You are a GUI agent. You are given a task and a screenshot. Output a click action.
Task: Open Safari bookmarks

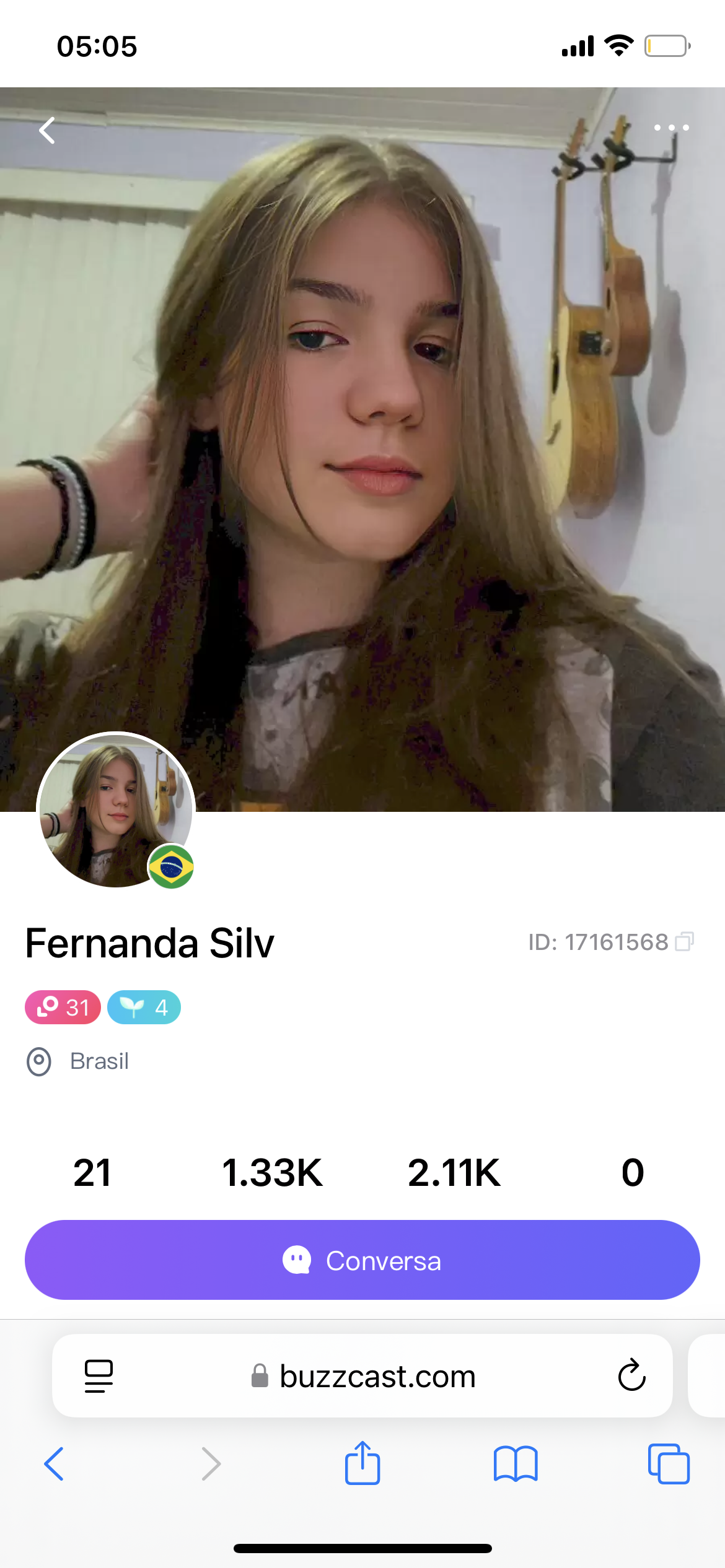pos(516,1464)
